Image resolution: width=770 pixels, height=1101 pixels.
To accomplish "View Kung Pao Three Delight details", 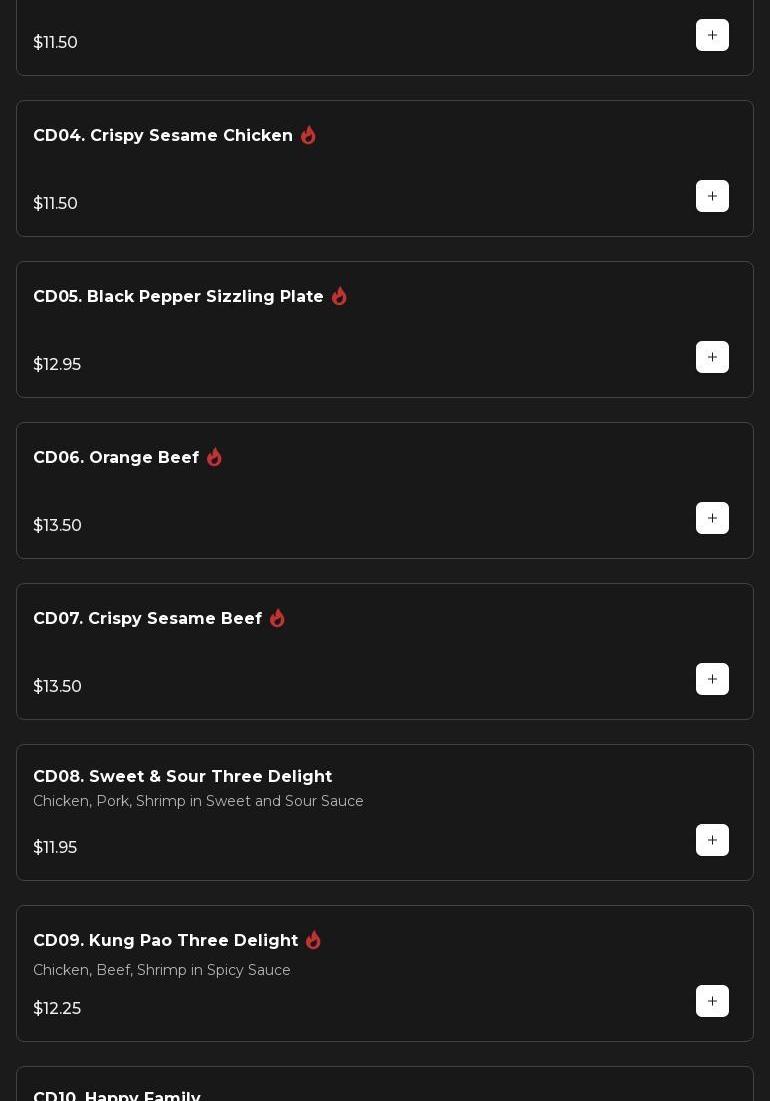I will (166, 941).
